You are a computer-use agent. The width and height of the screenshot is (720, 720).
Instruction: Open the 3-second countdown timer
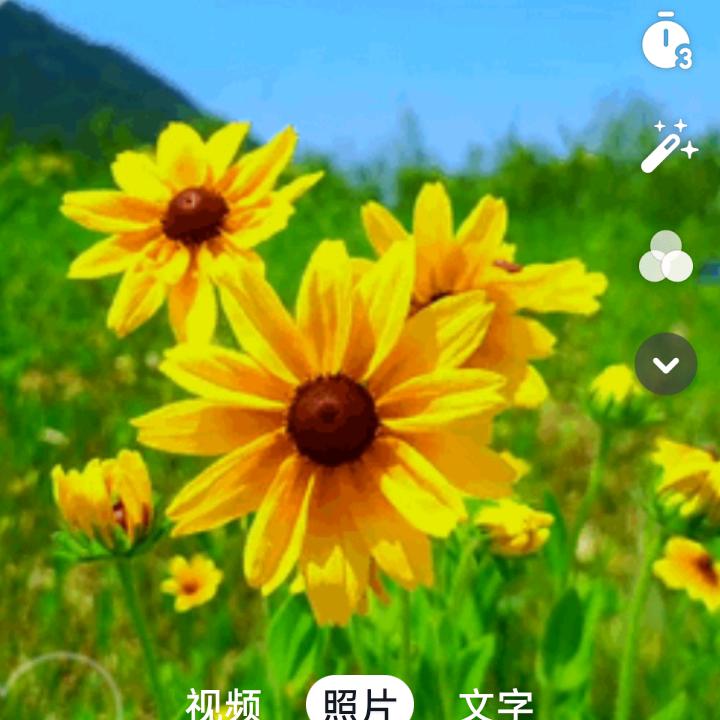click(666, 42)
